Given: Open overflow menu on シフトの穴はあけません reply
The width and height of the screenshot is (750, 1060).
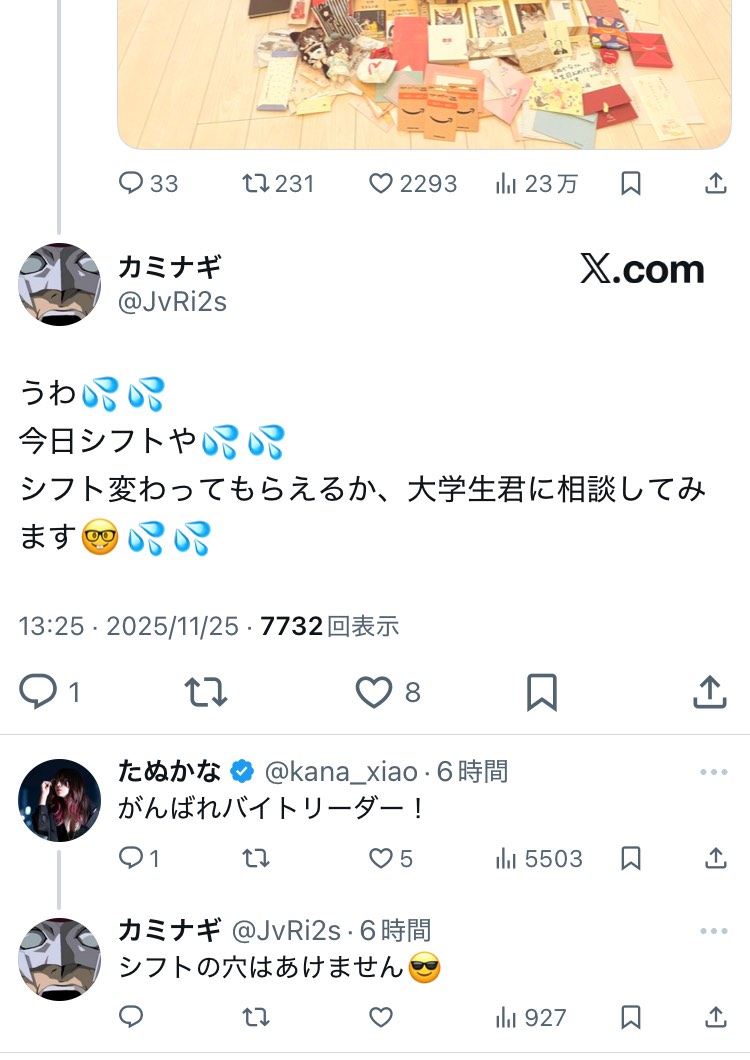Looking at the screenshot, I should pyautogui.click(x=714, y=931).
